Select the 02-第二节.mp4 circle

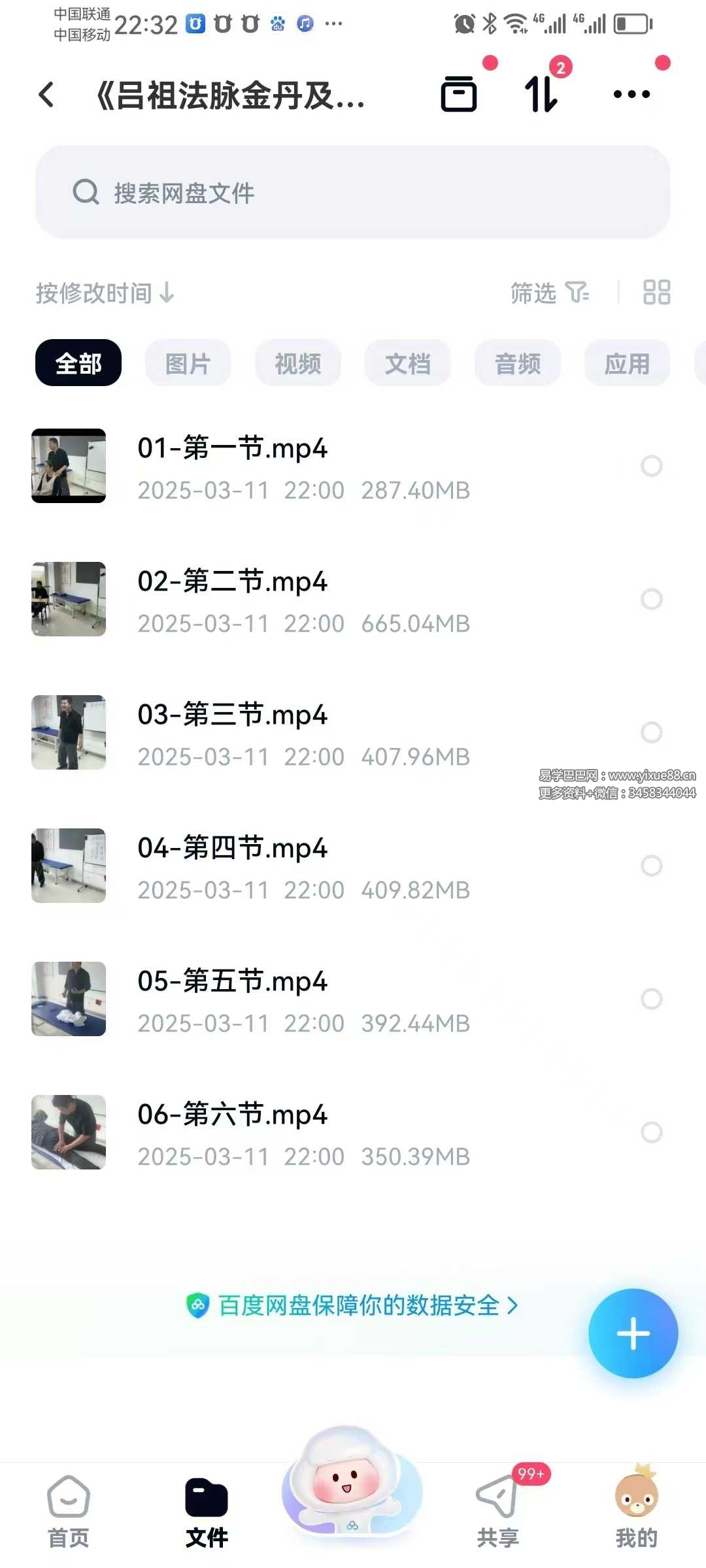pyautogui.click(x=651, y=599)
